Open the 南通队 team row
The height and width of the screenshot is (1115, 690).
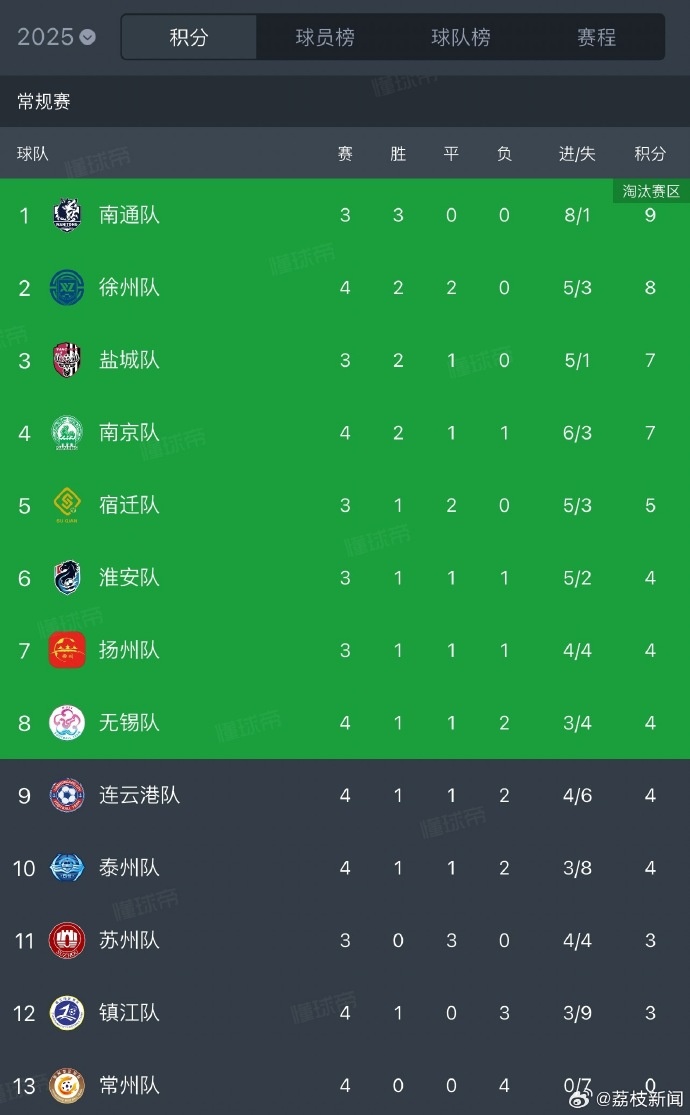(x=129, y=215)
